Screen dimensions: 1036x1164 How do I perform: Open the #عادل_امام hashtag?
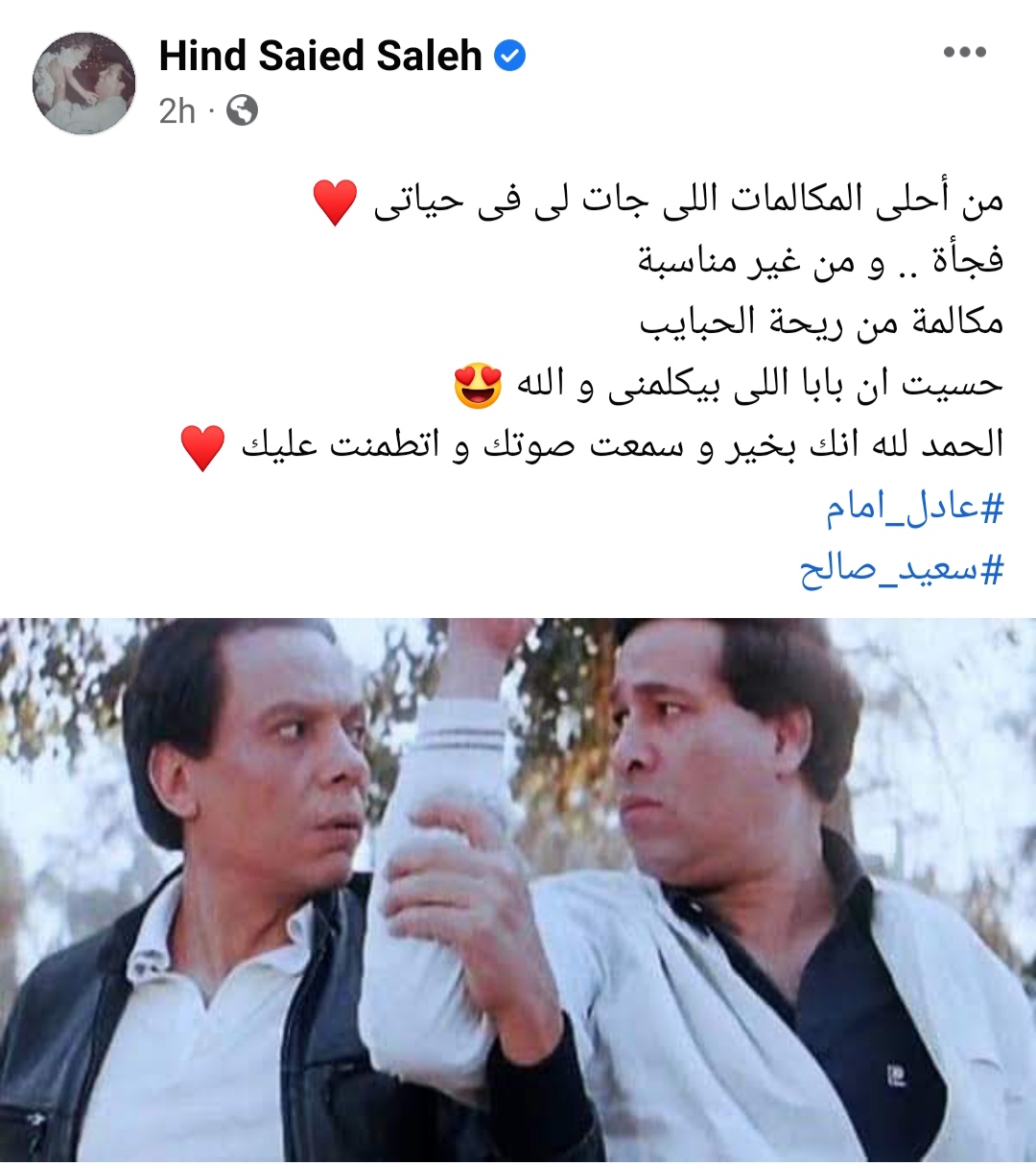pyautogui.click(x=914, y=508)
